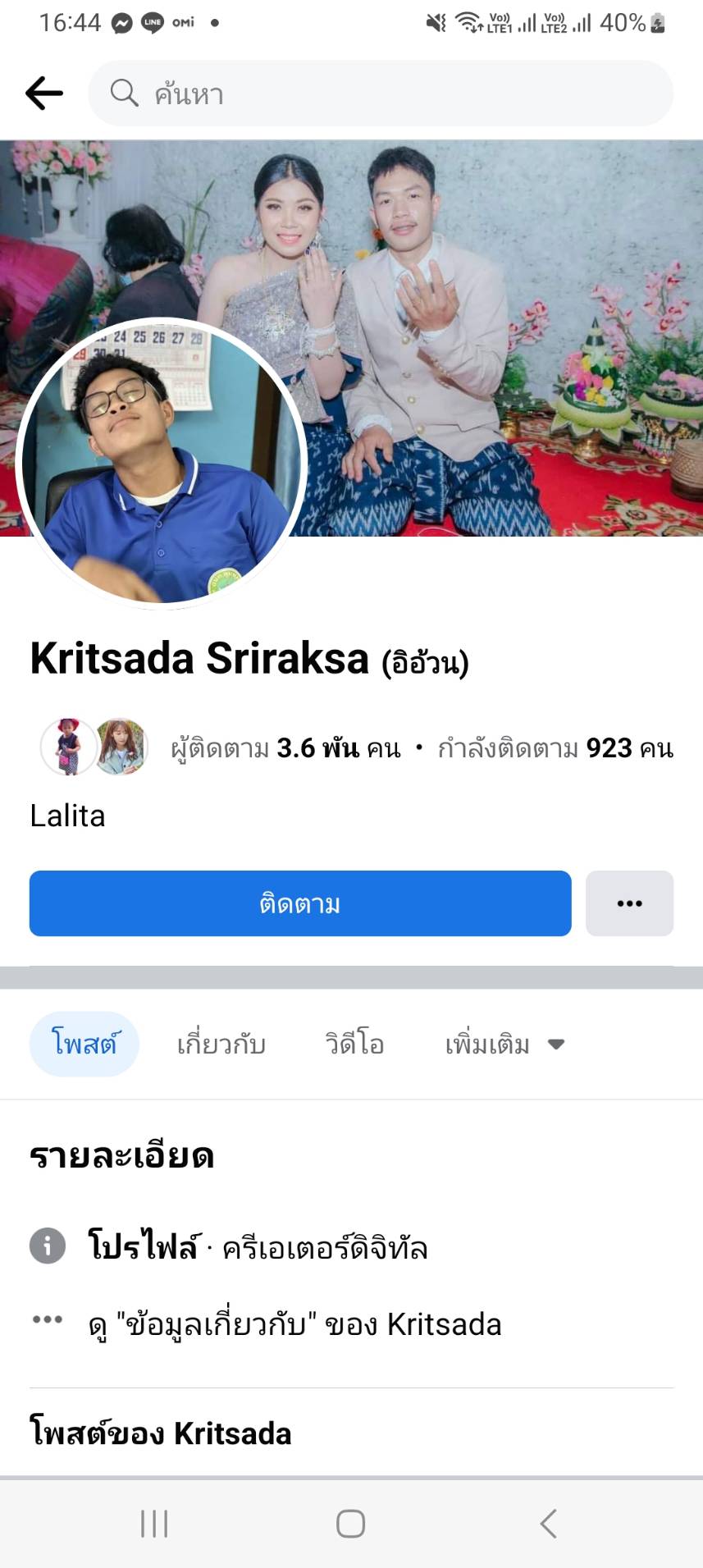This screenshot has width=703, height=1568.
Task: Tap the ติดตาม follow button
Action: [300, 903]
